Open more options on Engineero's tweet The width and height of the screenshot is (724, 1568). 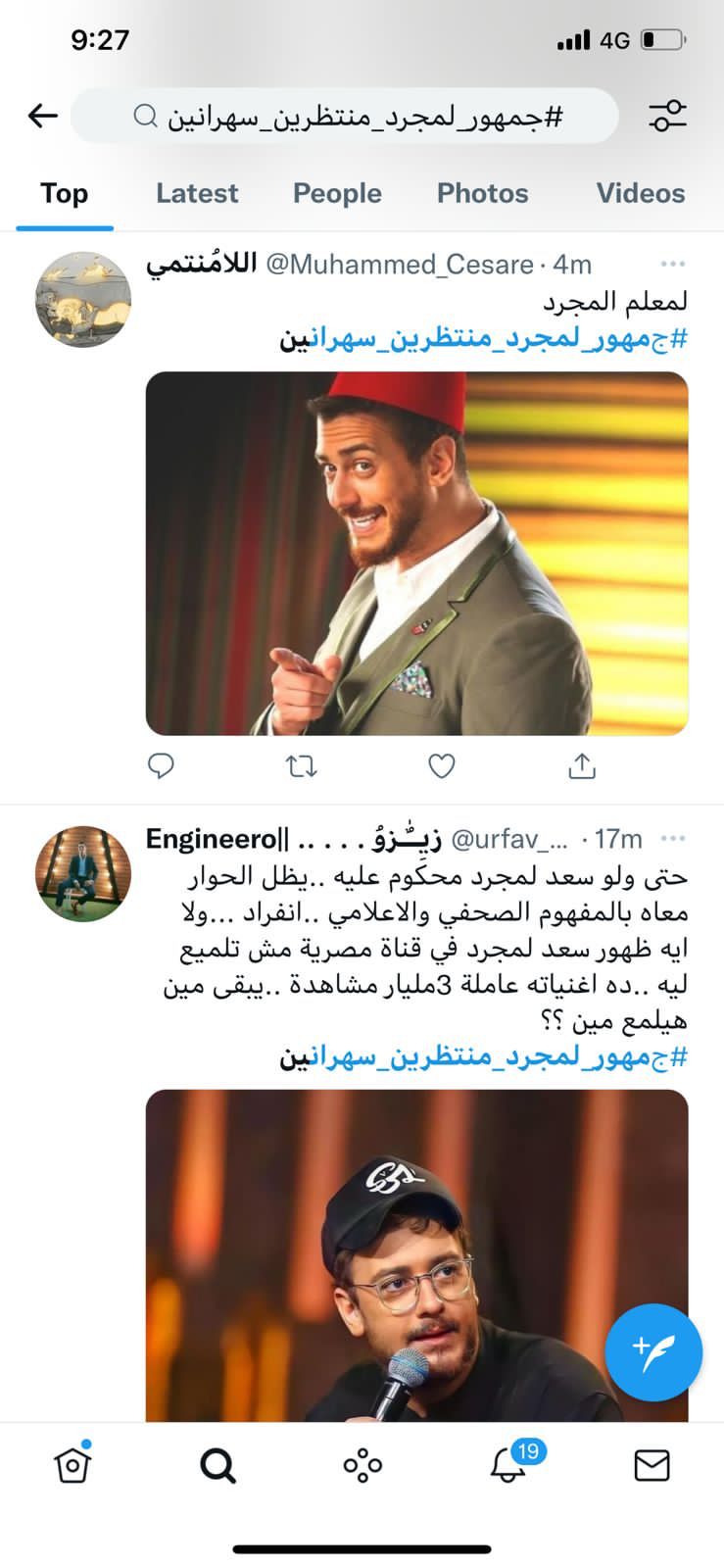click(673, 839)
